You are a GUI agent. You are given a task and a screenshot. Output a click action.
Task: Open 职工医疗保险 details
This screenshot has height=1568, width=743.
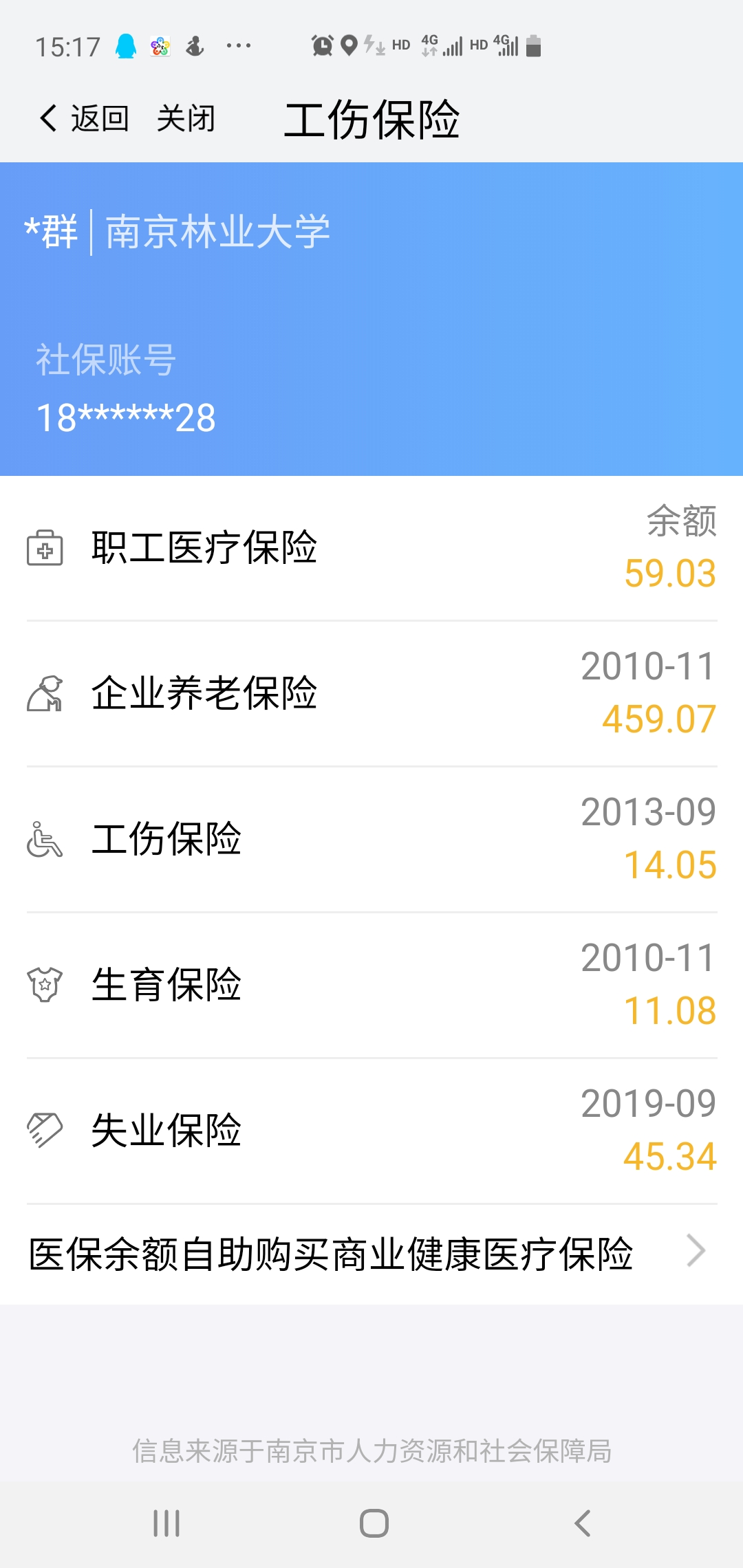(x=371, y=548)
